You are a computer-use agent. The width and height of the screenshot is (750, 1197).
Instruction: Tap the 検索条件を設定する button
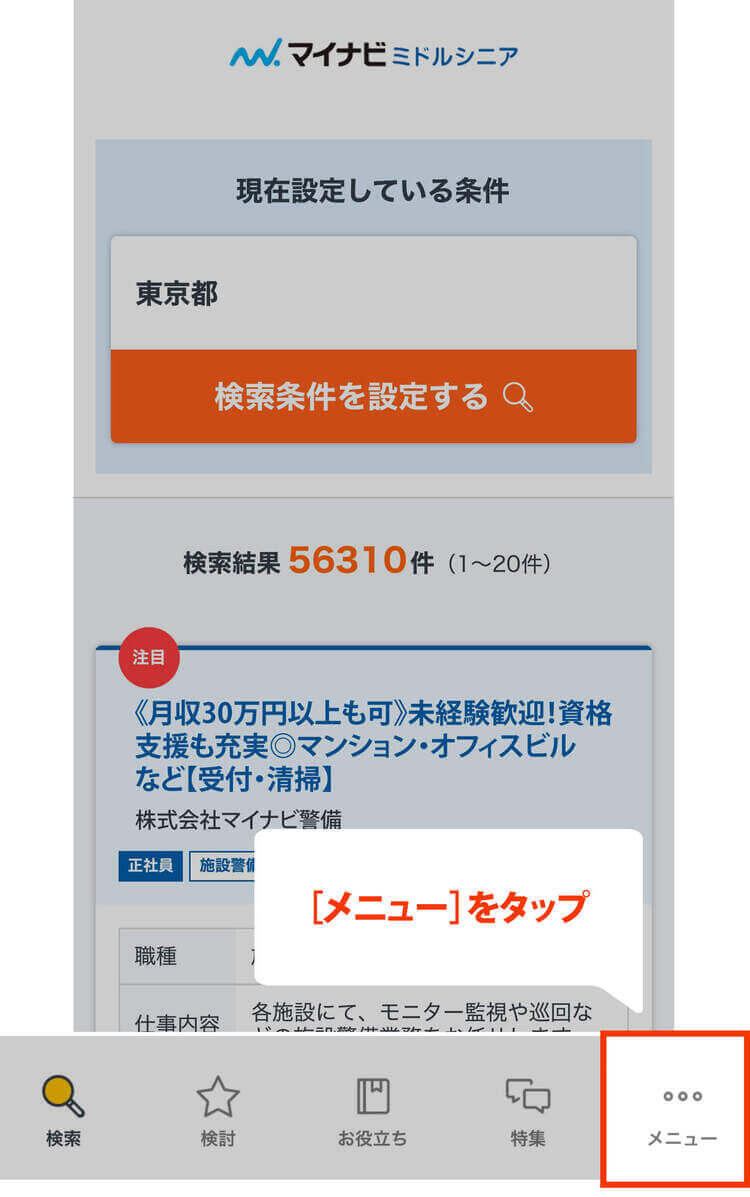click(373, 397)
